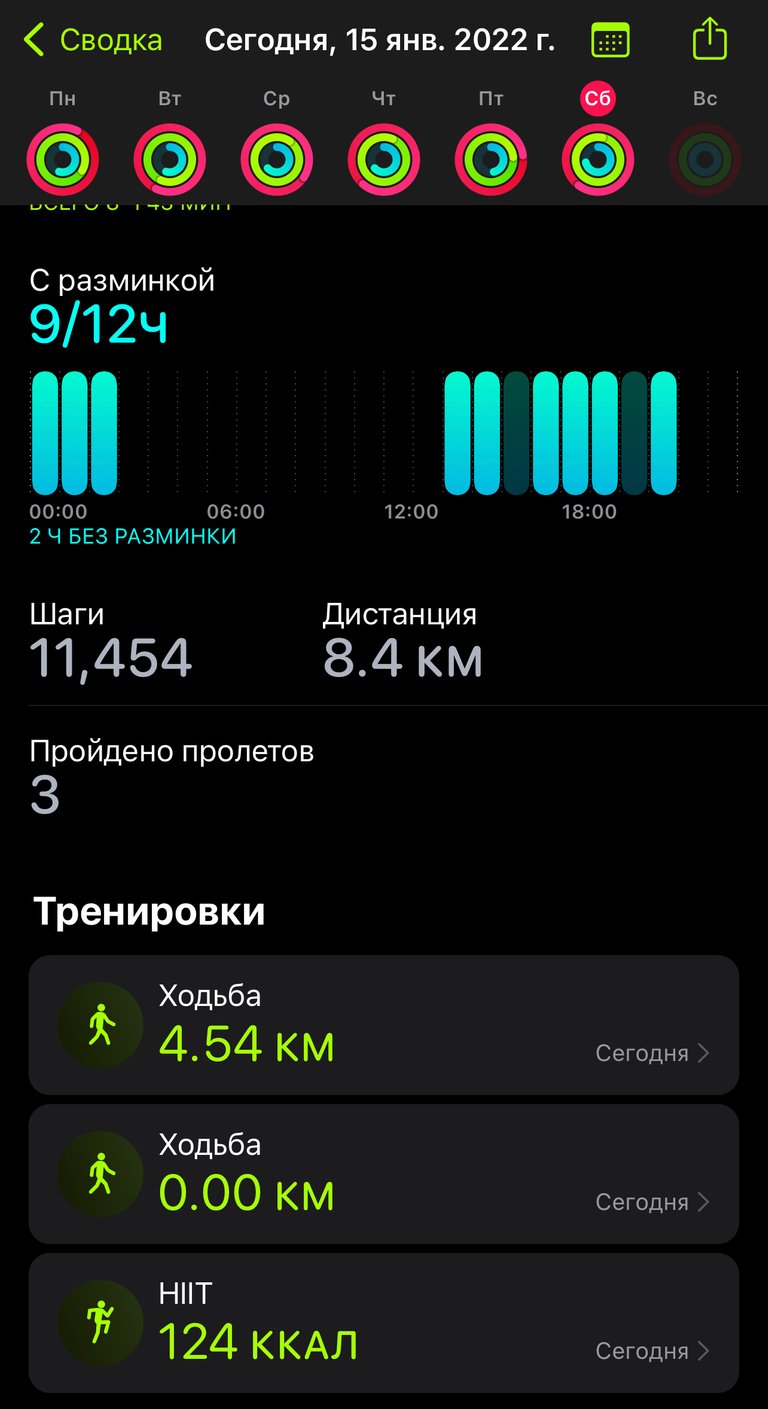Select Monday's activity rings (Пн)
The image size is (768, 1409).
(62, 159)
